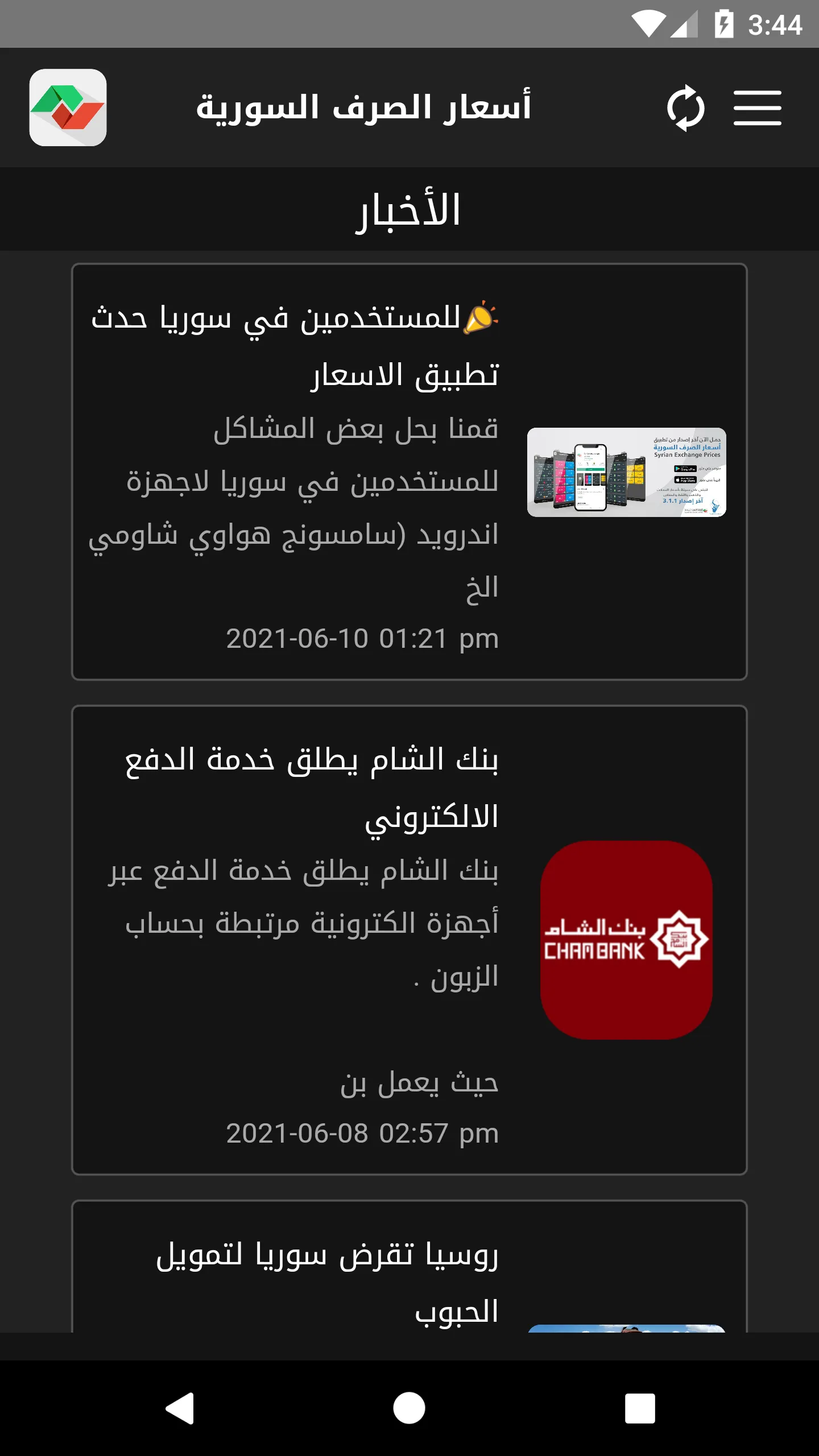Open the hamburger menu
819x1456 pixels.
tap(757, 107)
